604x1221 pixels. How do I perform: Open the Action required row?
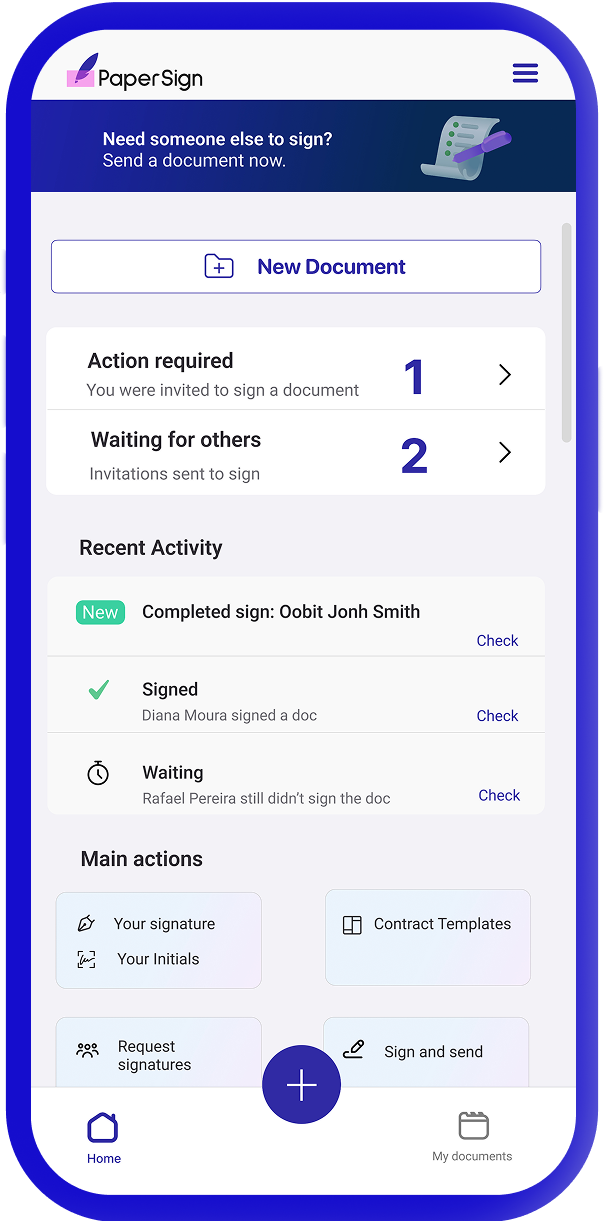[x=296, y=374]
